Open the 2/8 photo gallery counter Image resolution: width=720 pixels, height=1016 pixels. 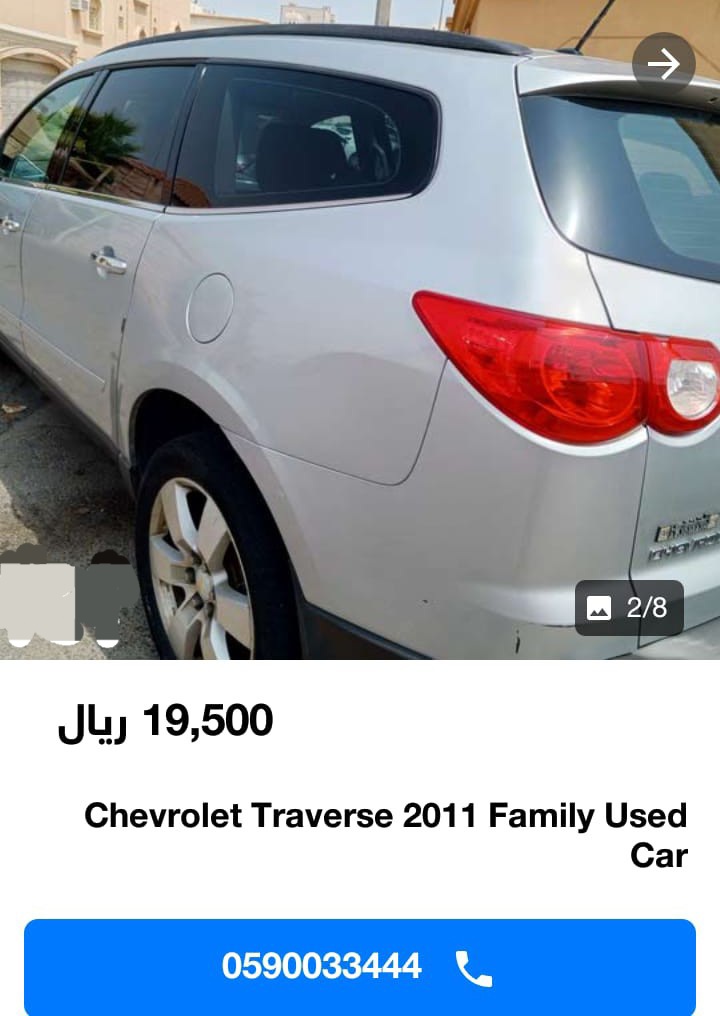(629, 607)
